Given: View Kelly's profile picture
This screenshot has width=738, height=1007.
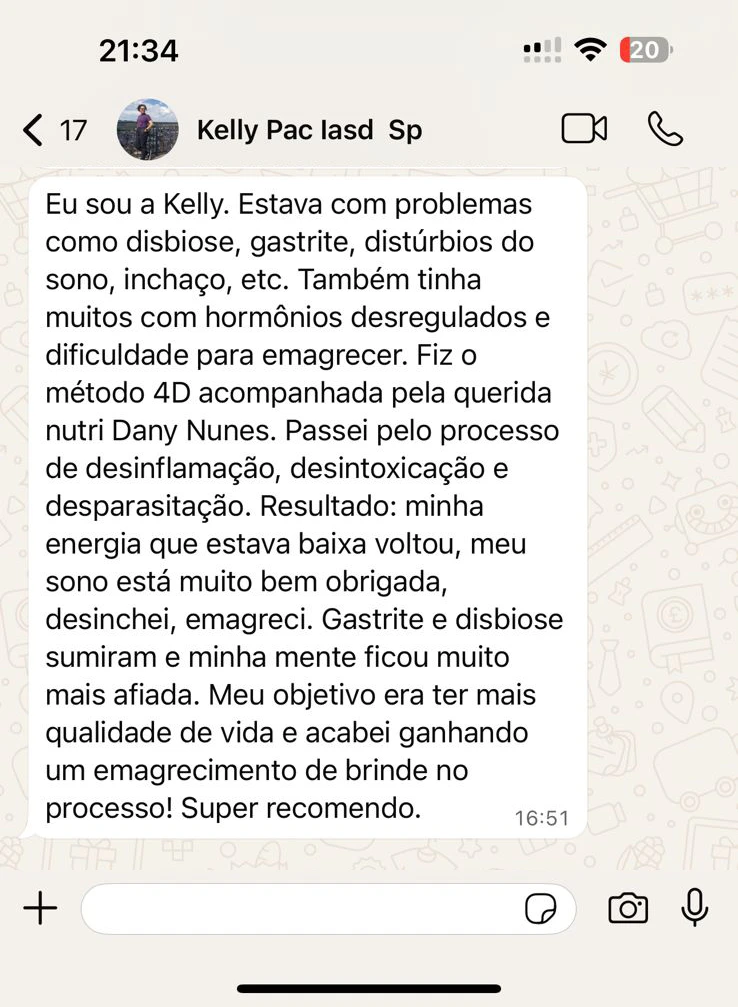Looking at the screenshot, I should pyautogui.click(x=148, y=130).
